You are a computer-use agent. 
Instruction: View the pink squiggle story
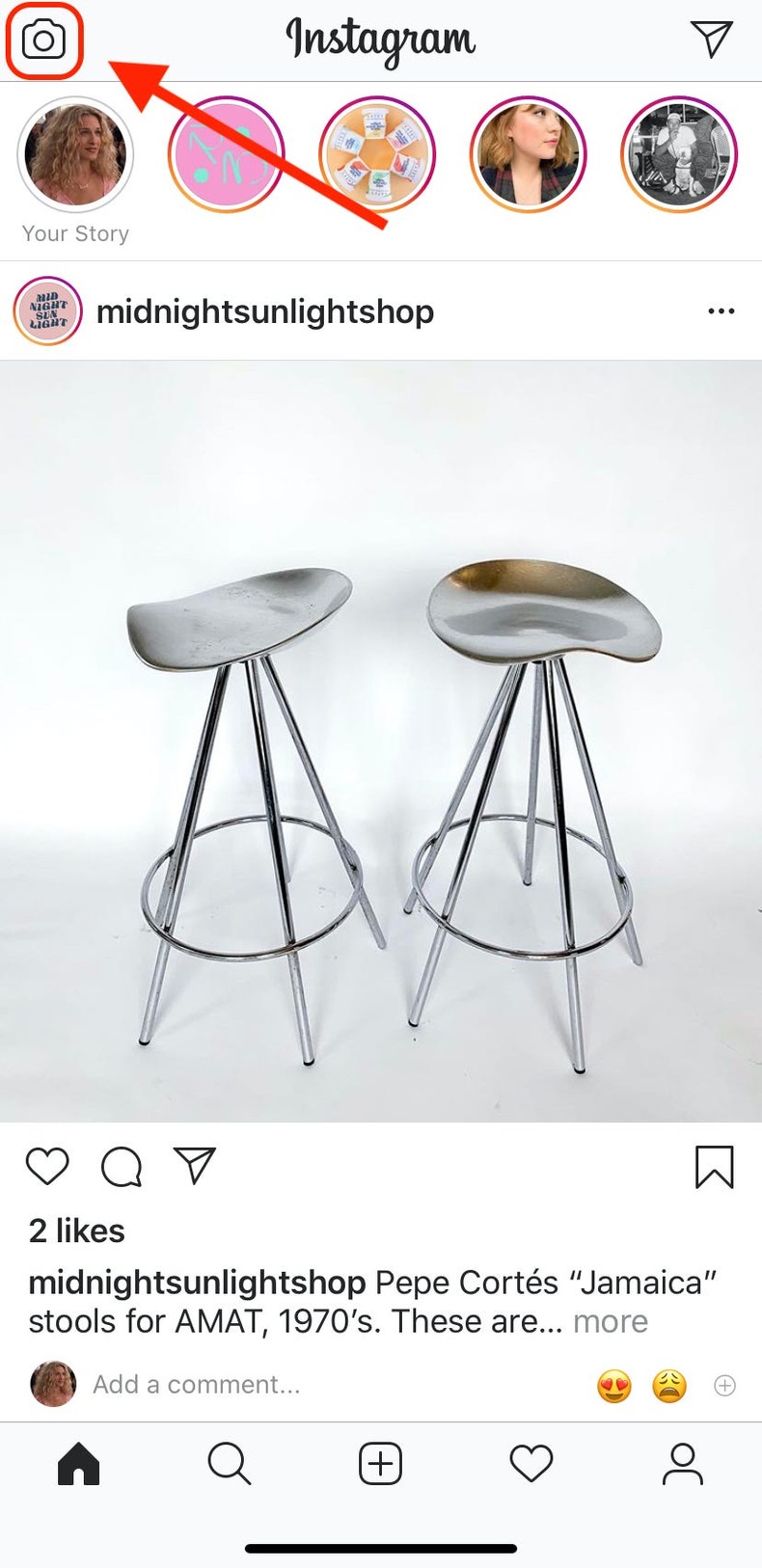pos(226,154)
